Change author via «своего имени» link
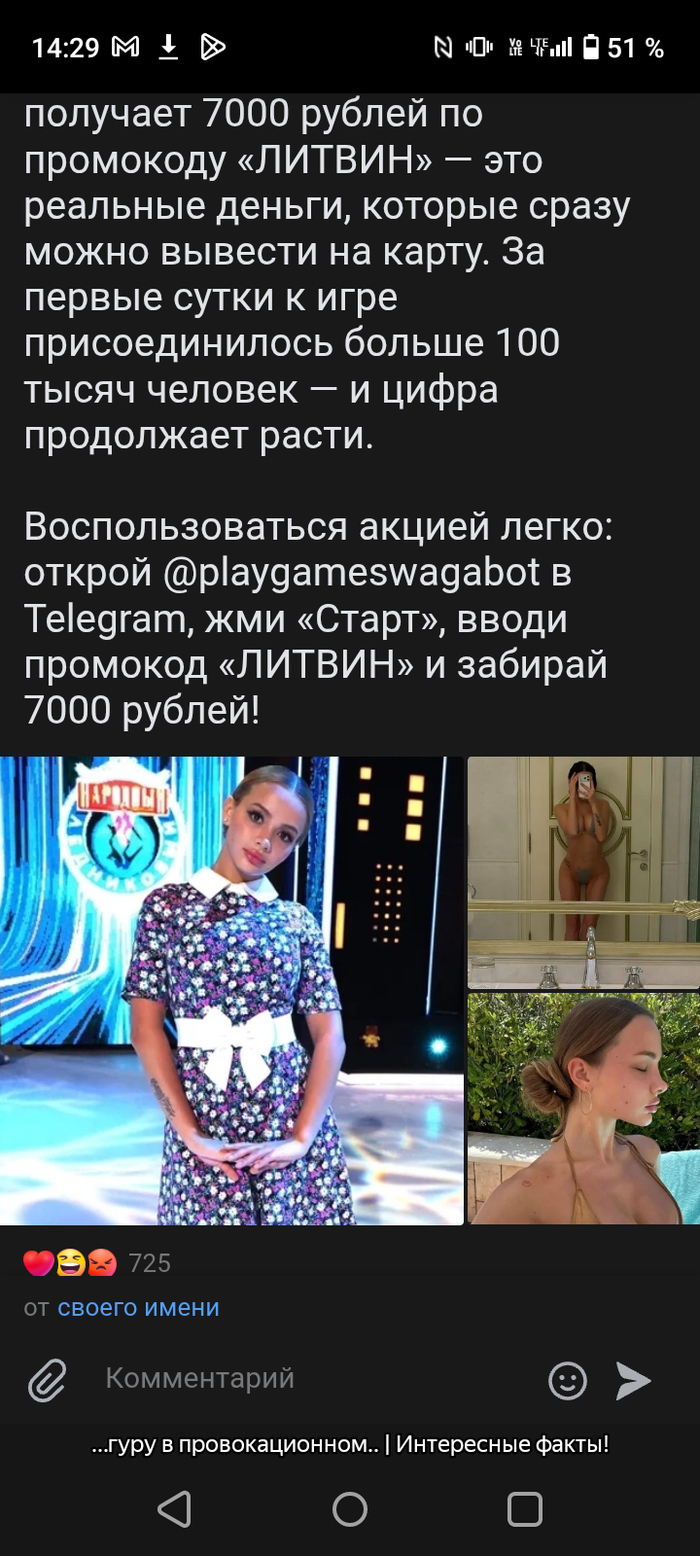Image resolution: width=700 pixels, height=1556 pixels. [x=138, y=1307]
